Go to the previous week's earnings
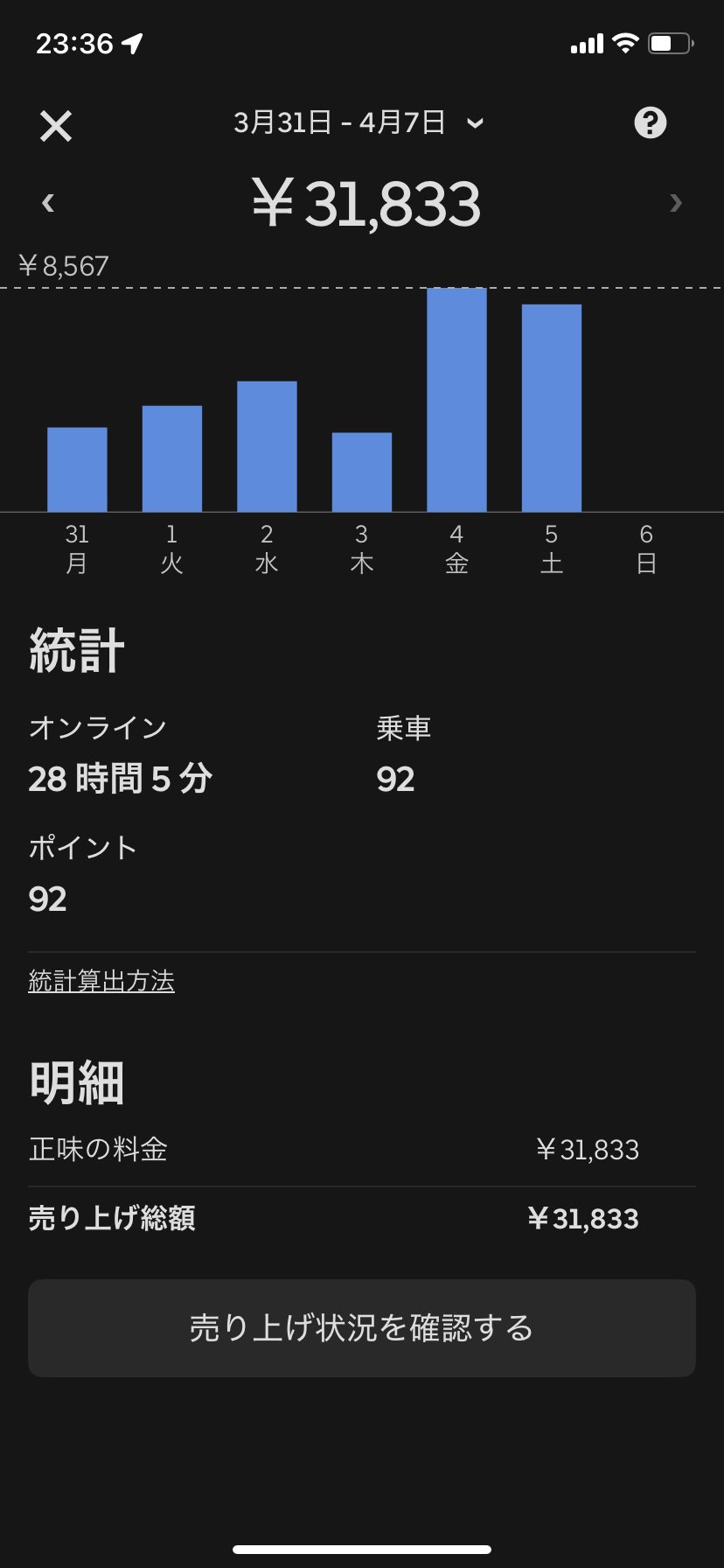Image resolution: width=724 pixels, height=1568 pixels. tap(48, 204)
